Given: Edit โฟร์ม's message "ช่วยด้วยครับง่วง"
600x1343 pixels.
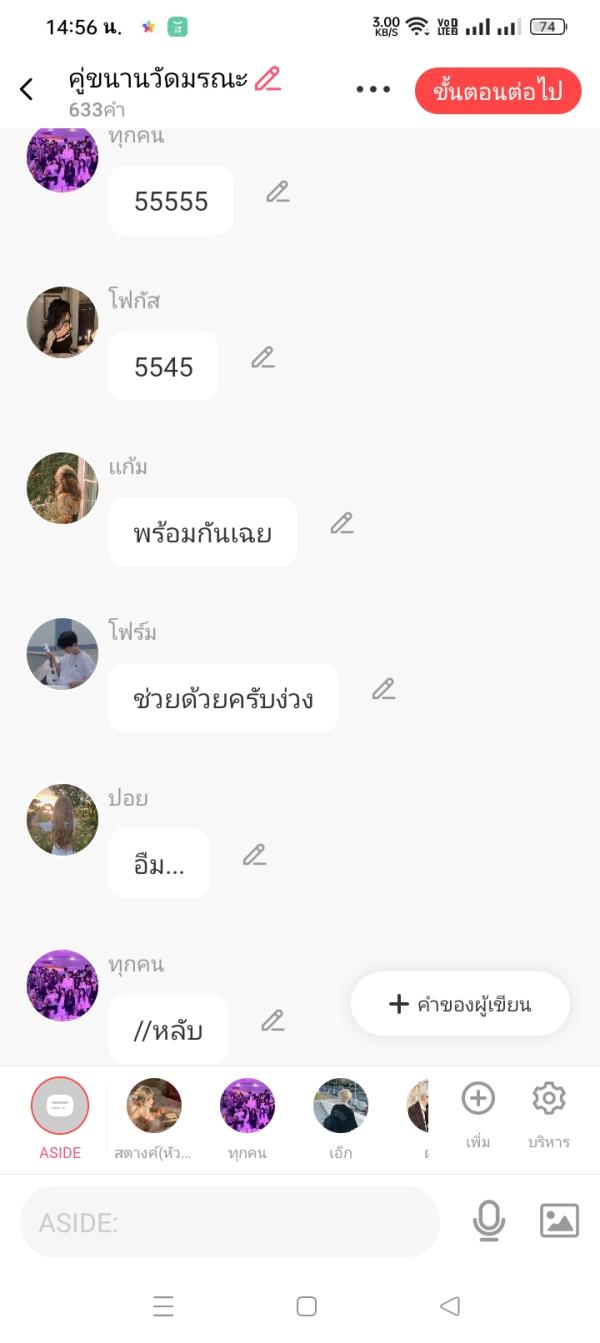Looking at the screenshot, I should [x=383, y=689].
